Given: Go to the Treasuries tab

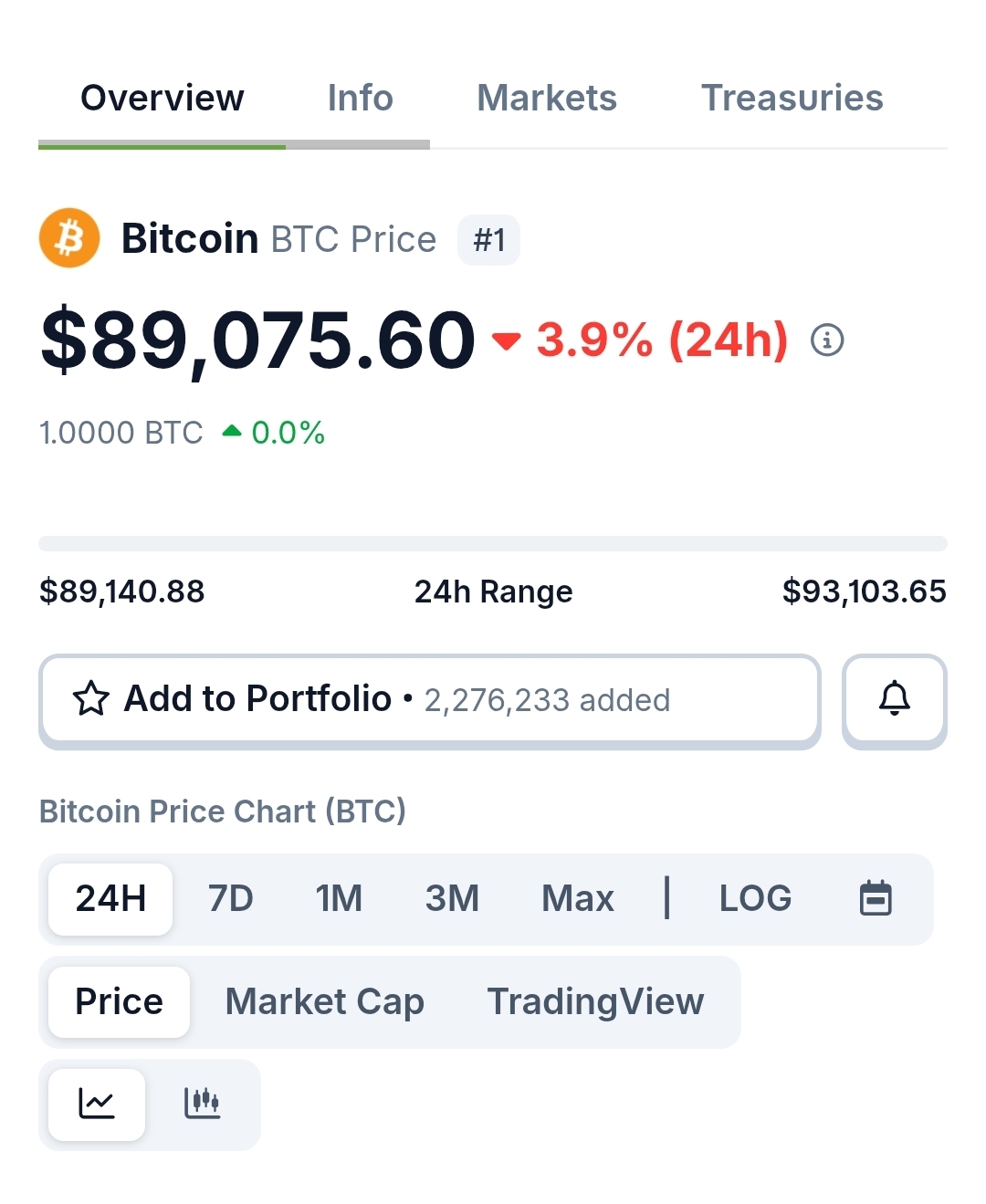Looking at the screenshot, I should [792, 99].
